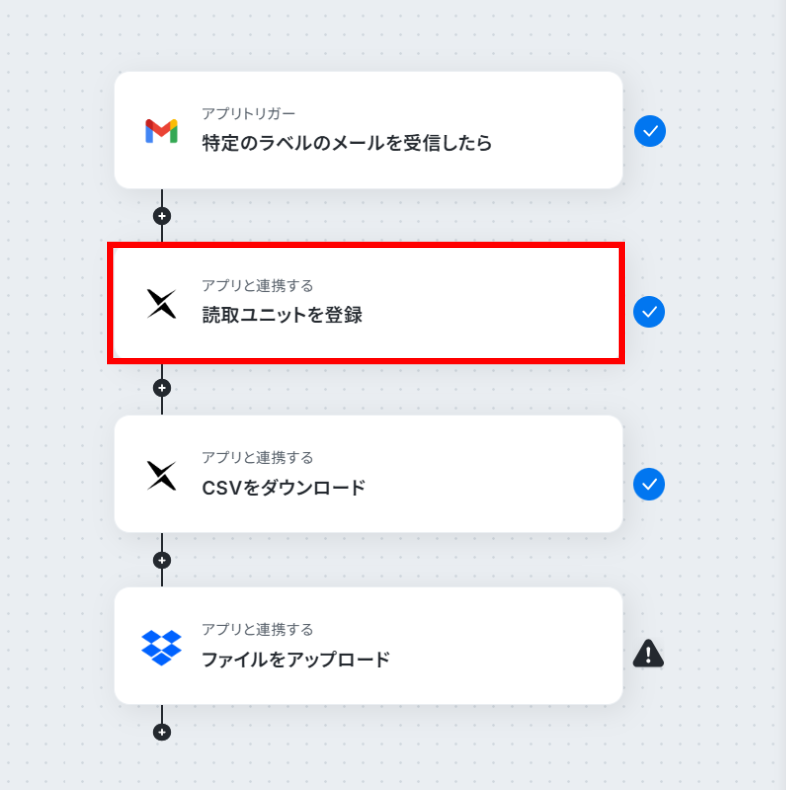Open the Gmail trigger step card
The image size is (786, 790).
(x=368, y=130)
